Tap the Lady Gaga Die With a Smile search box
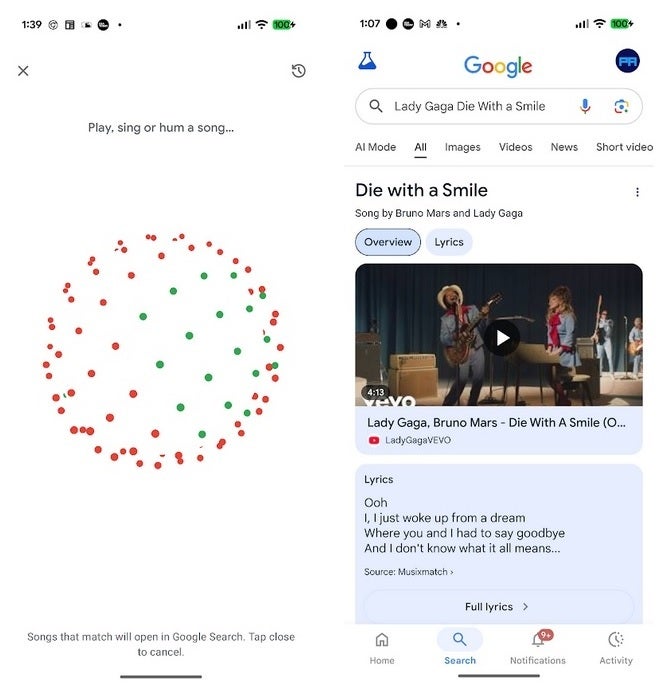660x690 pixels. point(468,106)
